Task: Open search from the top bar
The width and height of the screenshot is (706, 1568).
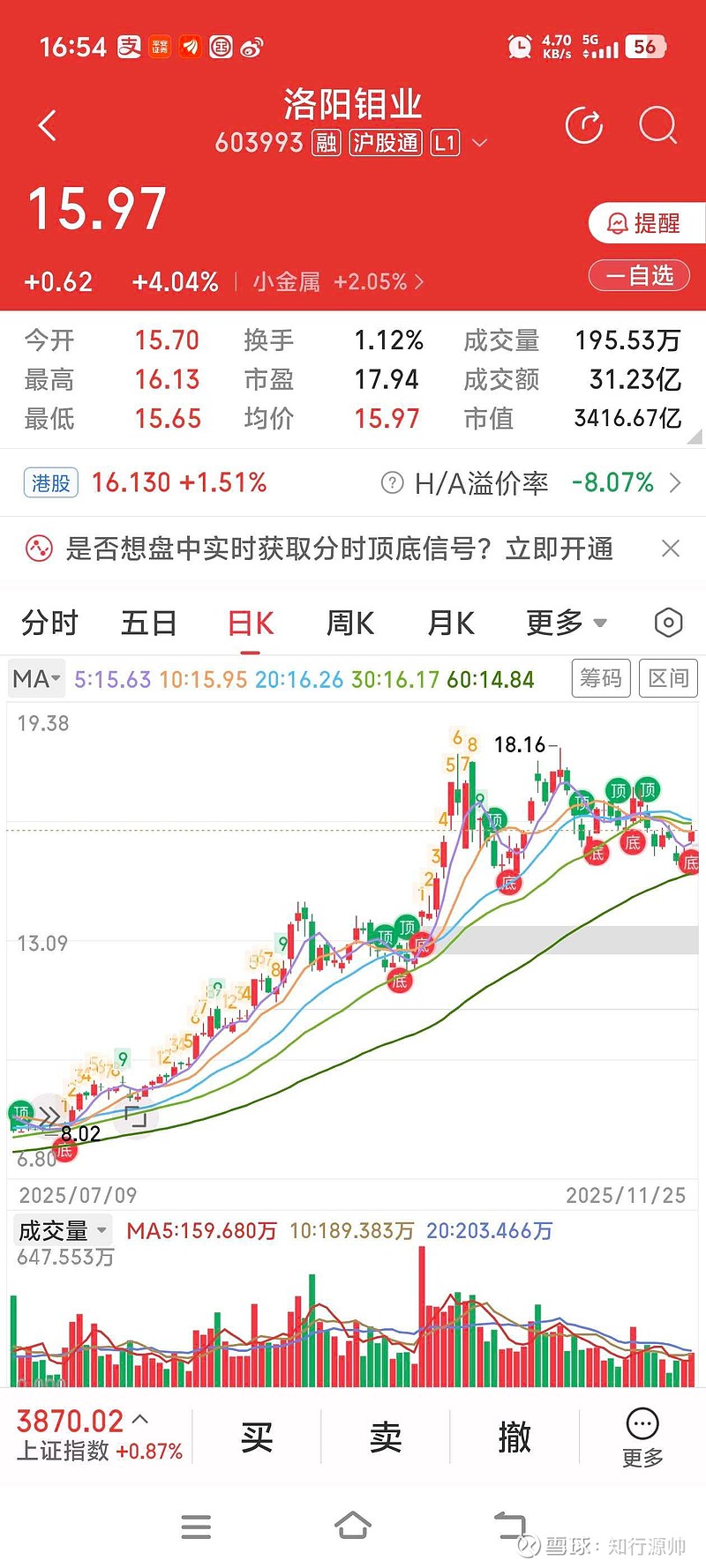Action: (657, 125)
